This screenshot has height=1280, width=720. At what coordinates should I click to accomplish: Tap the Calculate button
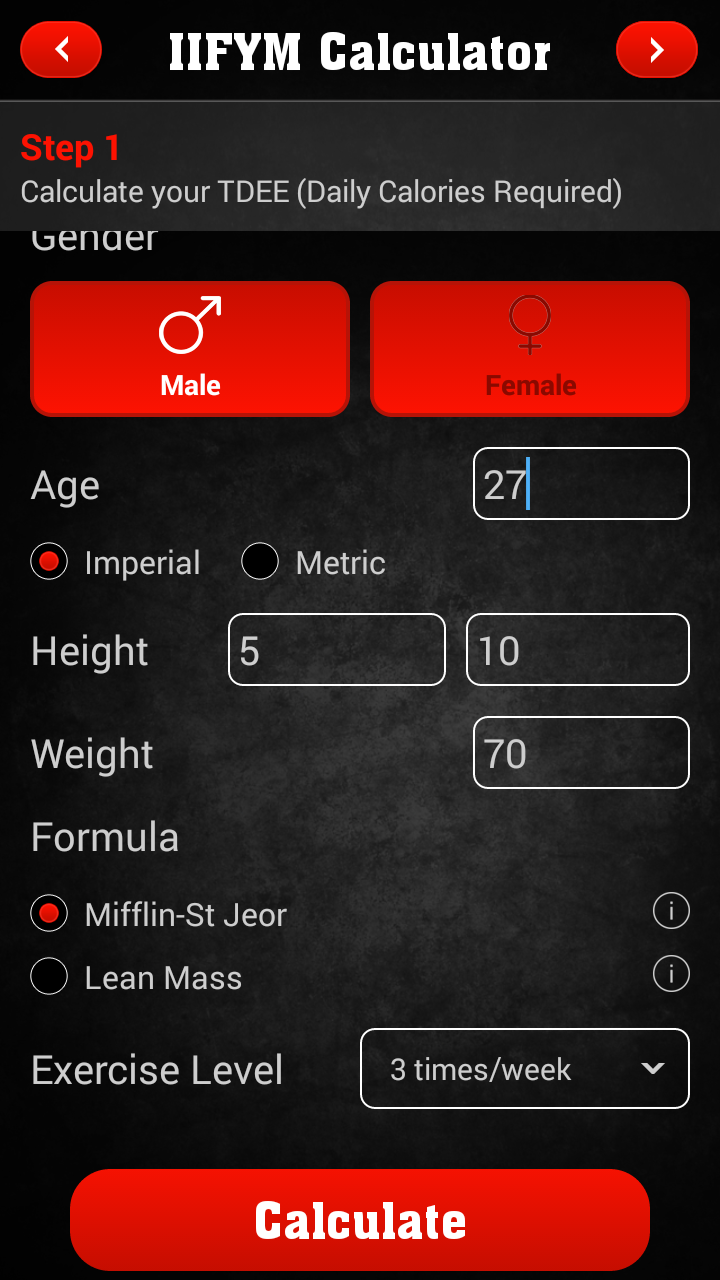click(360, 1220)
